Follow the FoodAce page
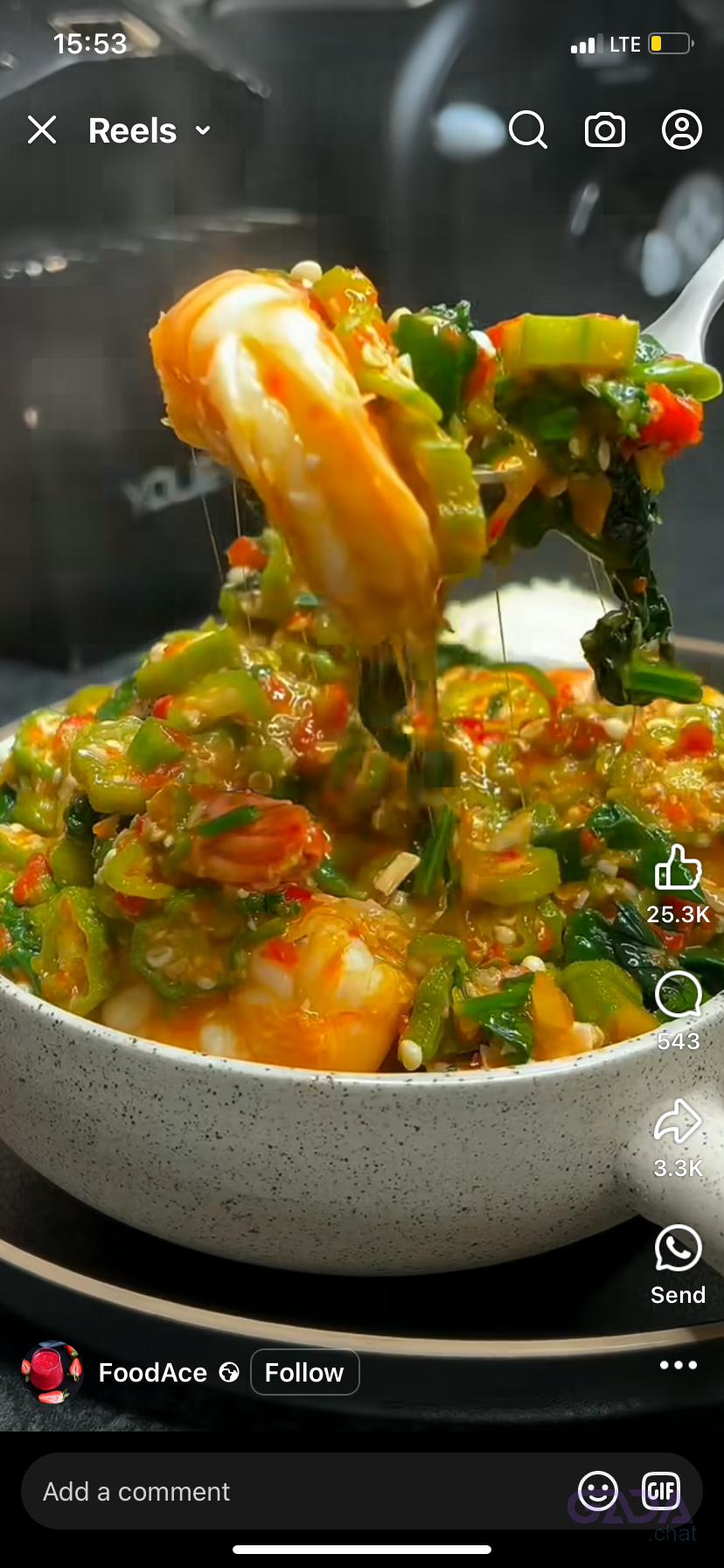 pyautogui.click(x=304, y=1372)
